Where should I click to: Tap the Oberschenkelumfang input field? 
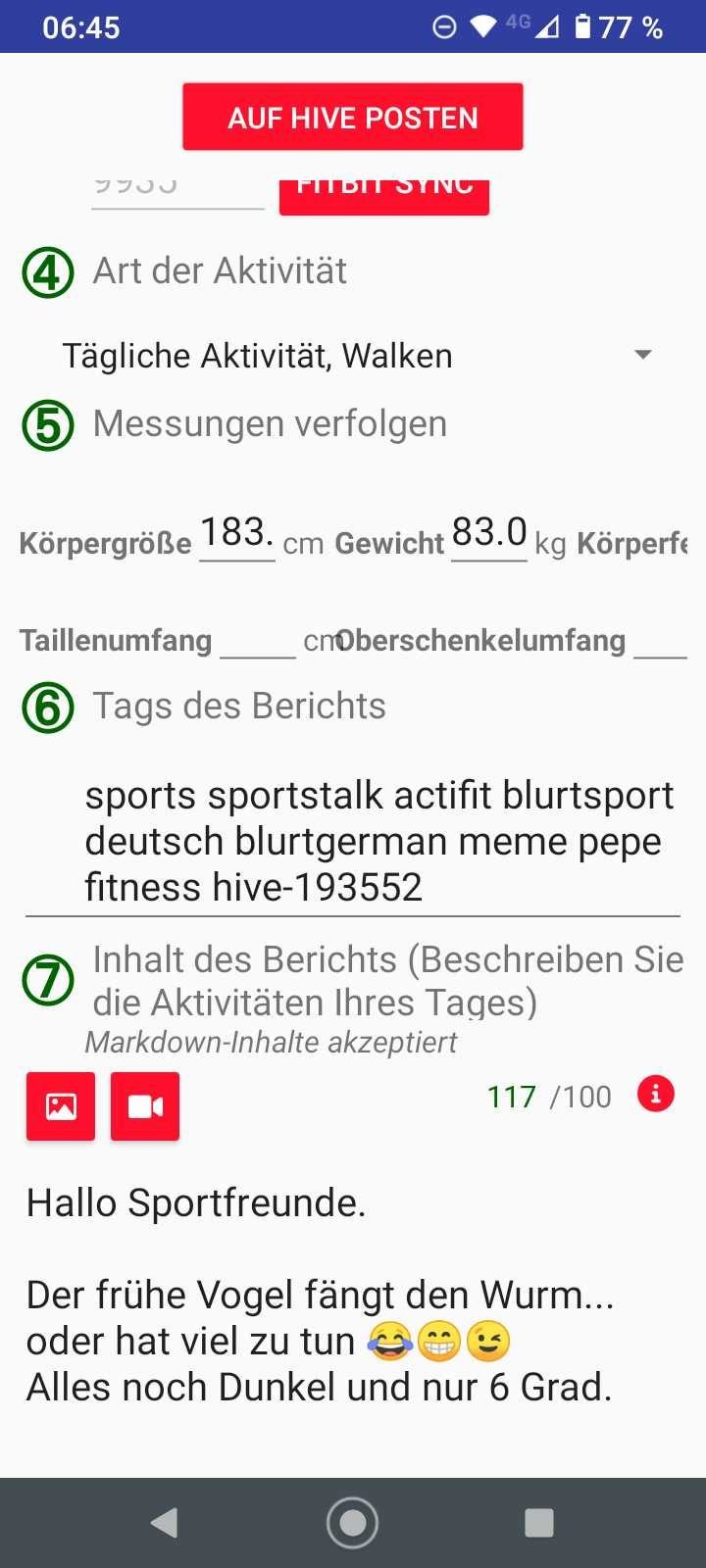tap(661, 641)
